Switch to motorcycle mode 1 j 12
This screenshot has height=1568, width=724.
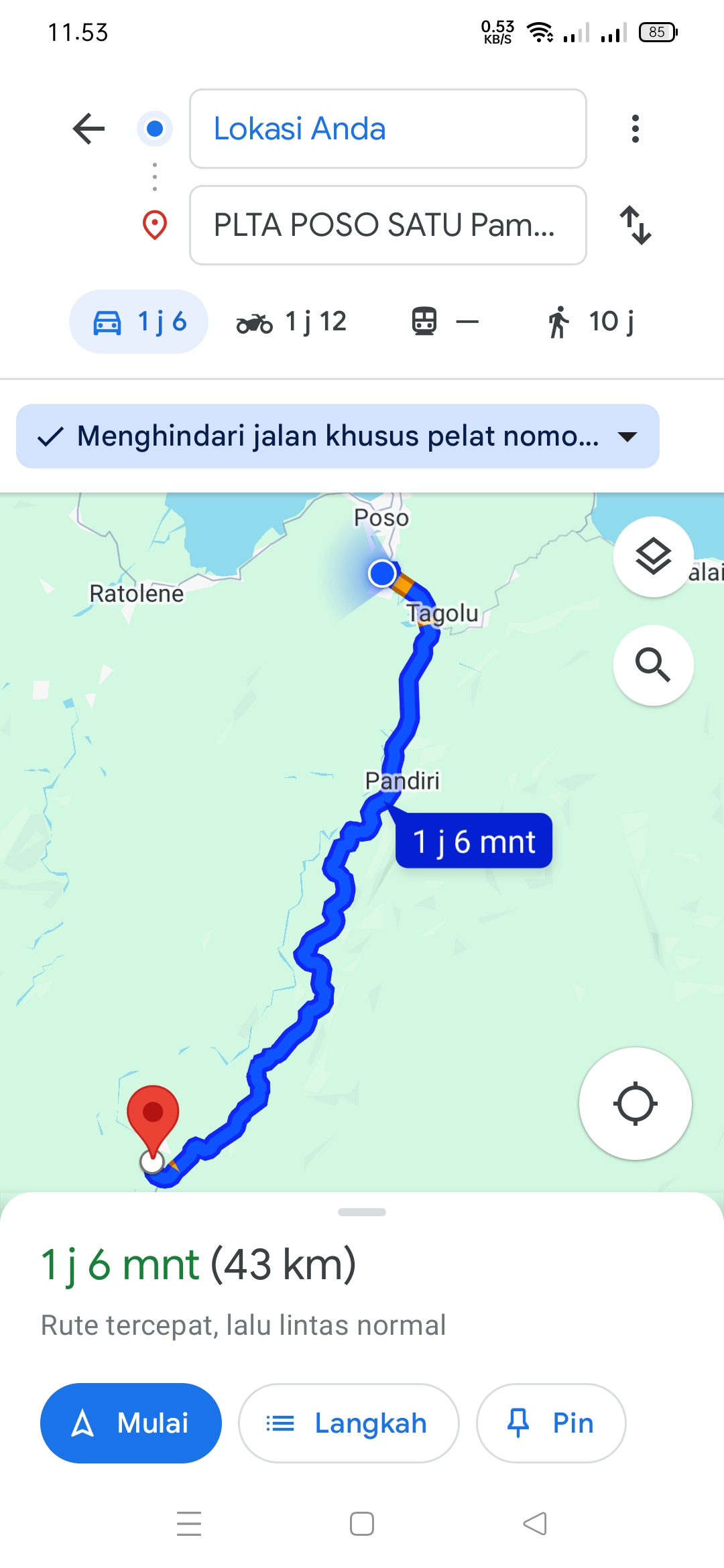(292, 322)
